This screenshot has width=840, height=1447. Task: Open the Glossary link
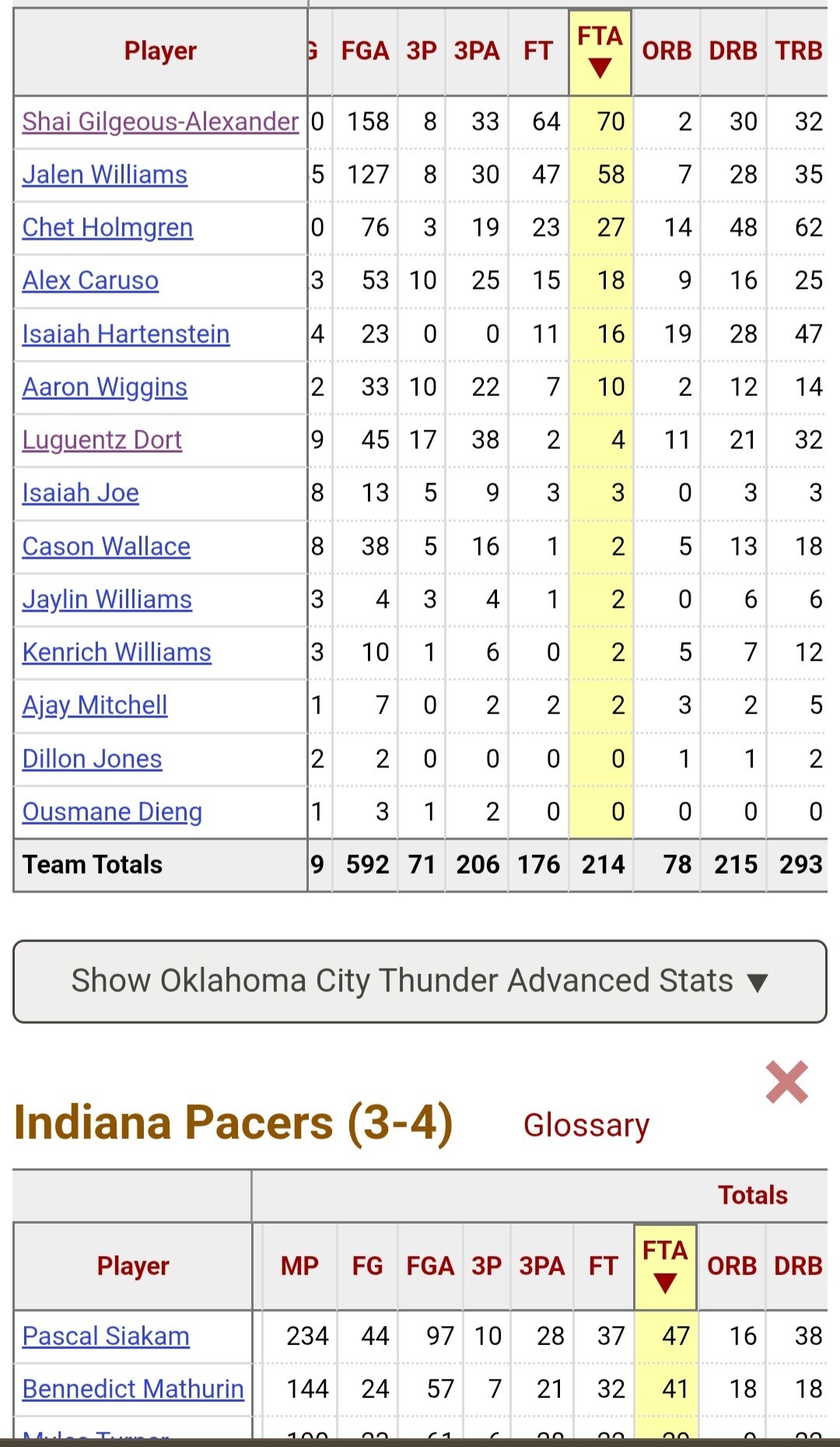pyautogui.click(x=586, y=1125)
